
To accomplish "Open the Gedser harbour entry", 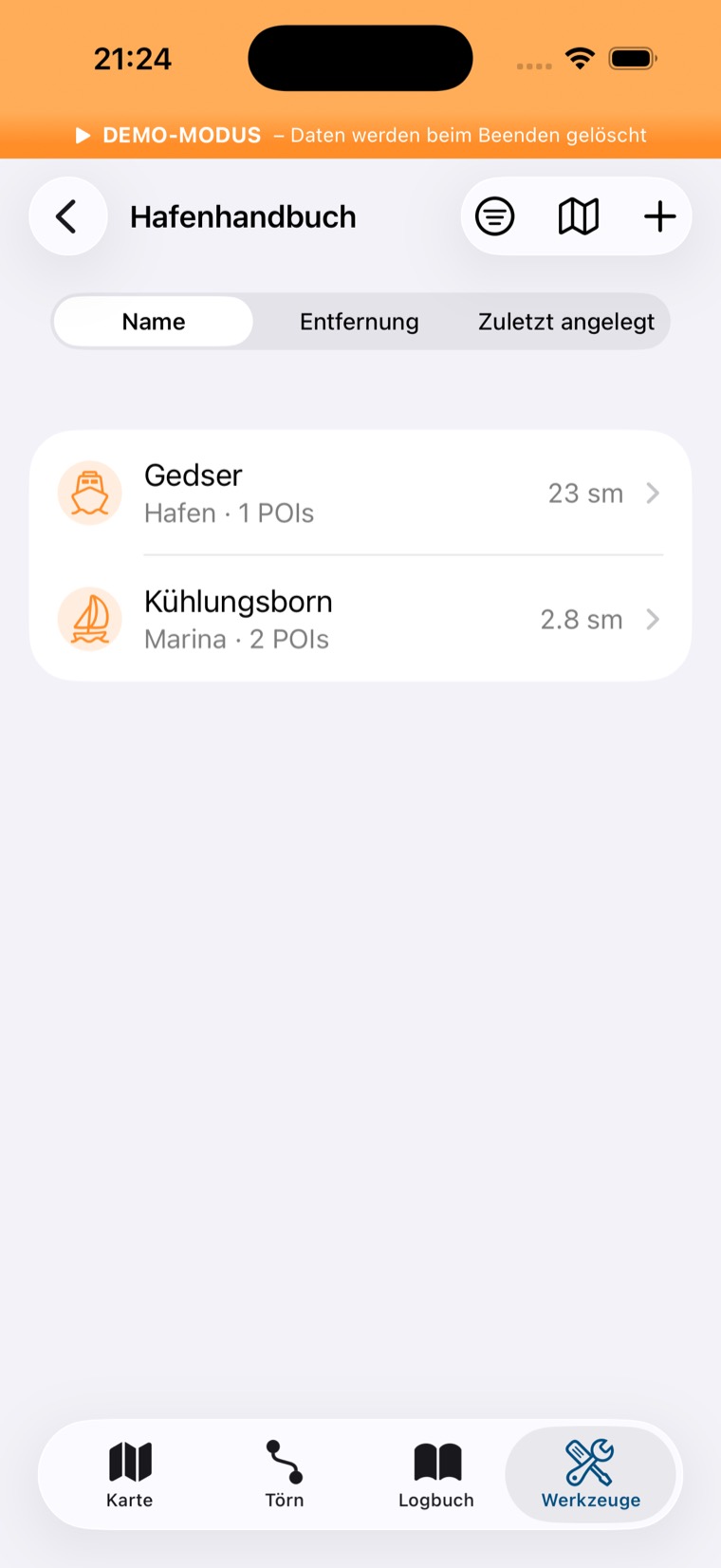I will click(x=360, y=494).
